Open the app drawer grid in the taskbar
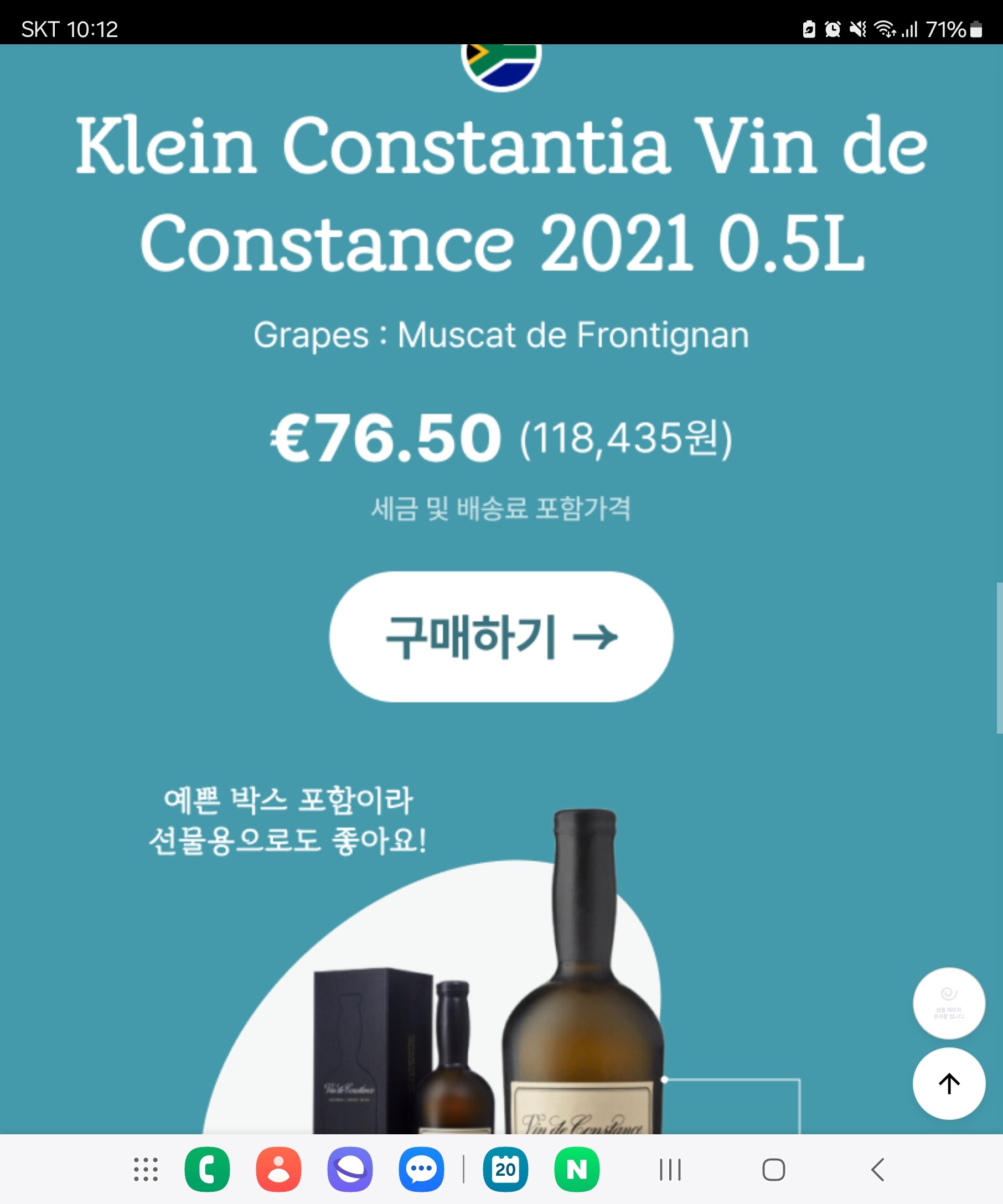The image size is (1003, 1204). (146, 1169)
